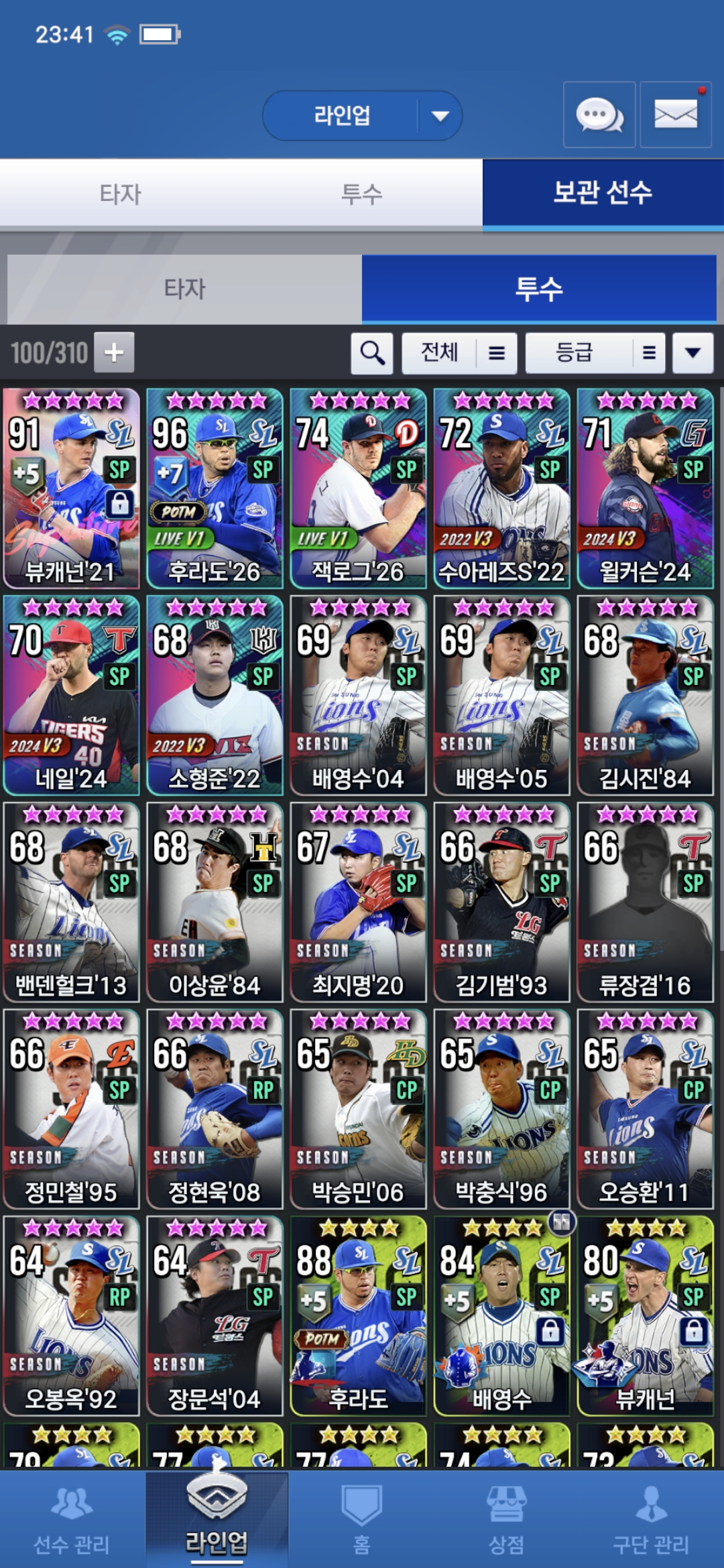Tap the plus button to expand storage
The height and width of the screenshot is (1568, 724).
coord(114,352)
